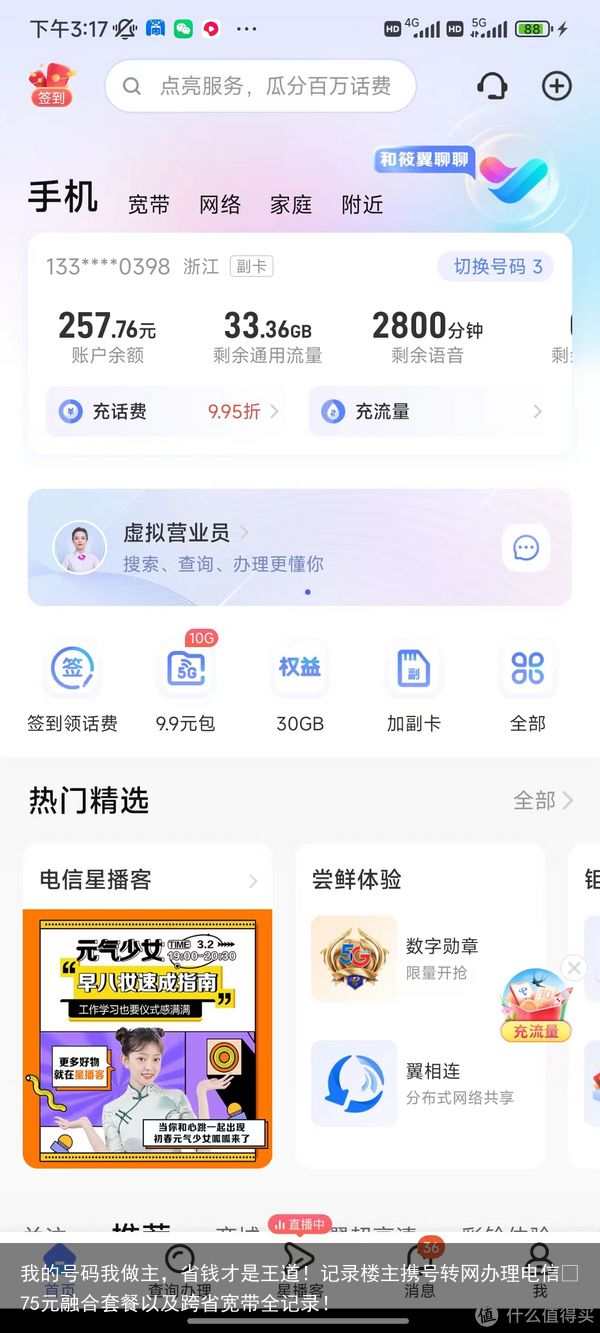This screenshot has height=1333, width=600.
Task: Tap the plus icon in top bar
Action: [557, 86]
